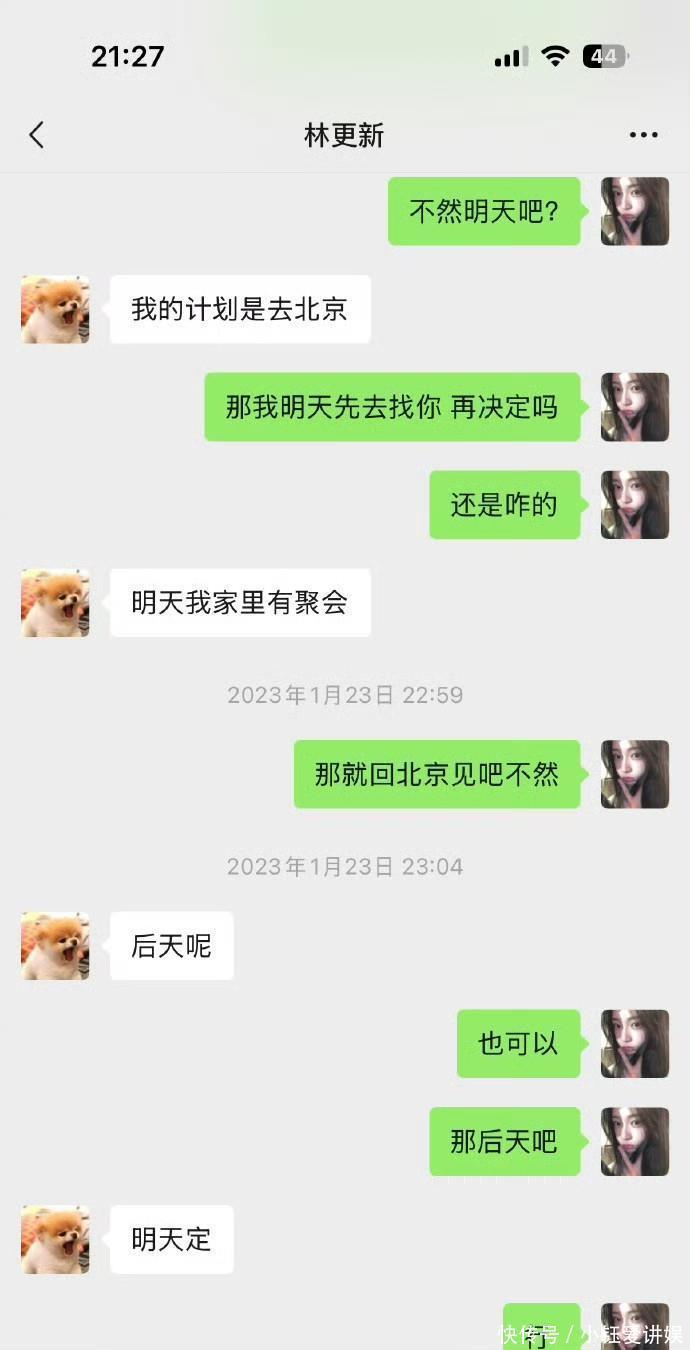Tap the dog avatar next to 后天呢
690x1350 pixels.
point(55,946)
